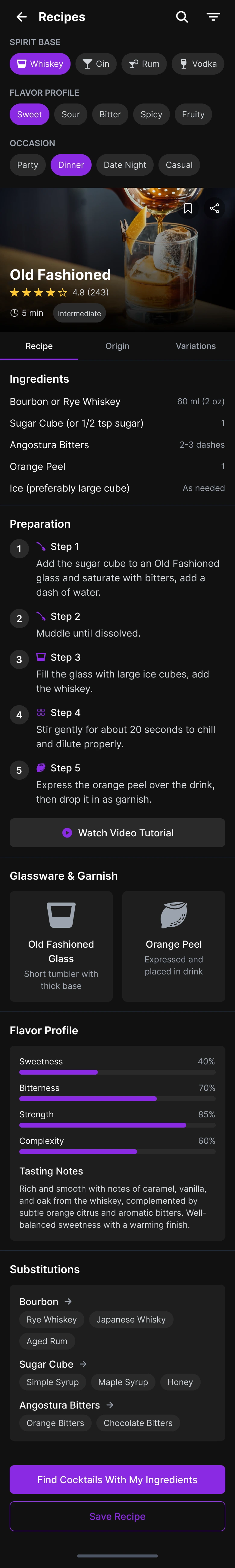Select the Gin spirit chip
The width and height of the screenshot is (235, 1568).
coord(96,64)
